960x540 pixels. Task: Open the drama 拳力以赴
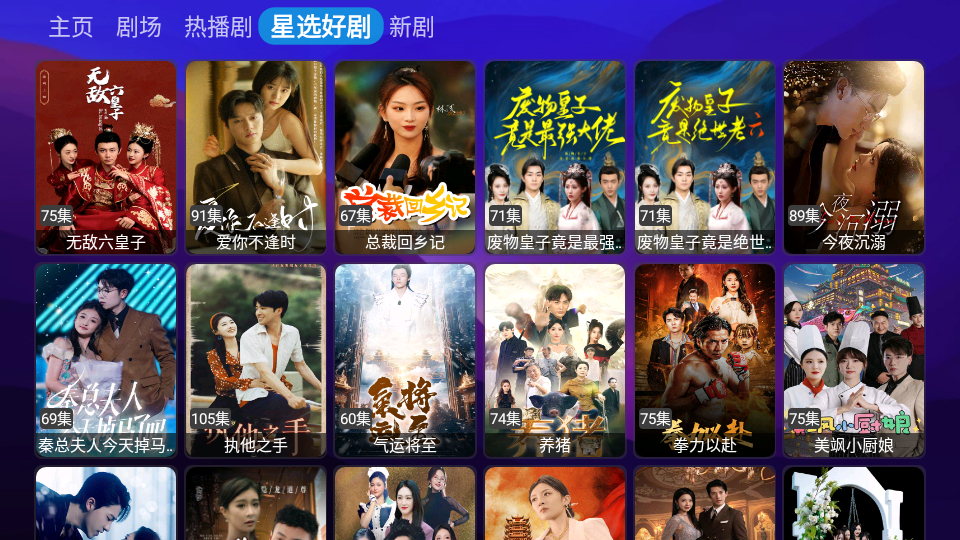pos(705,360)
